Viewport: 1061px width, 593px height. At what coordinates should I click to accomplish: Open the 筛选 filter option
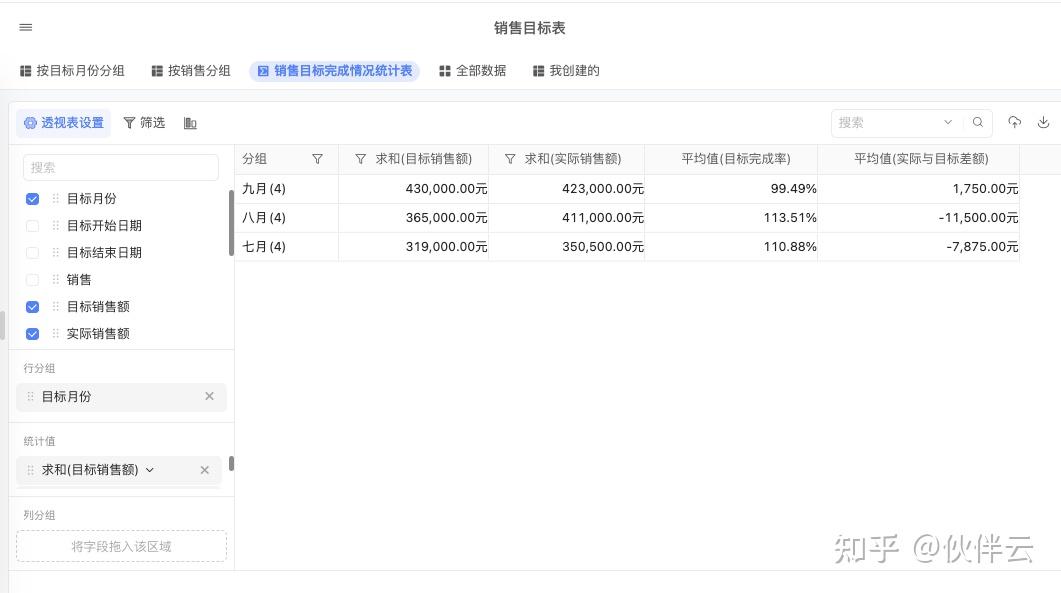(x=144, y=123)
